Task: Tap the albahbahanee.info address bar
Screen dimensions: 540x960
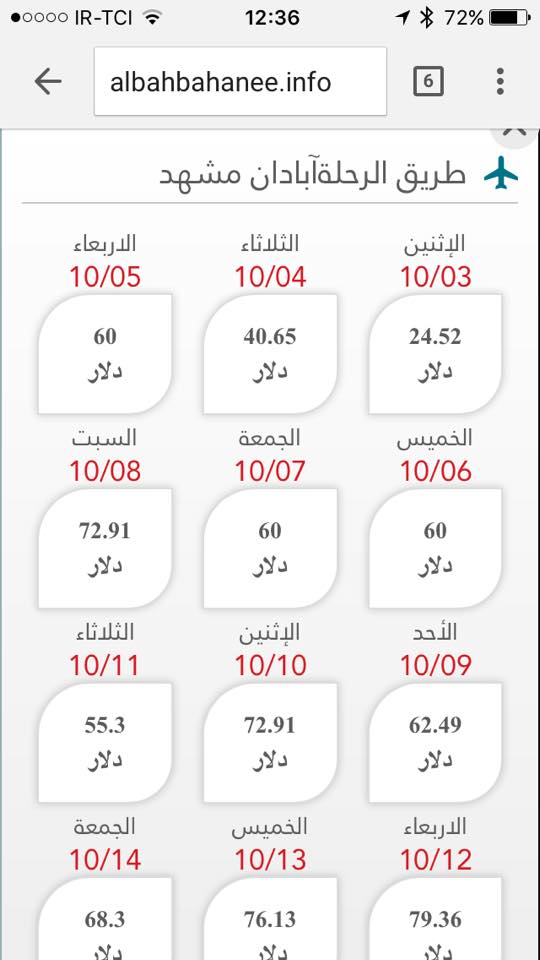Action: tap(240, 81)
